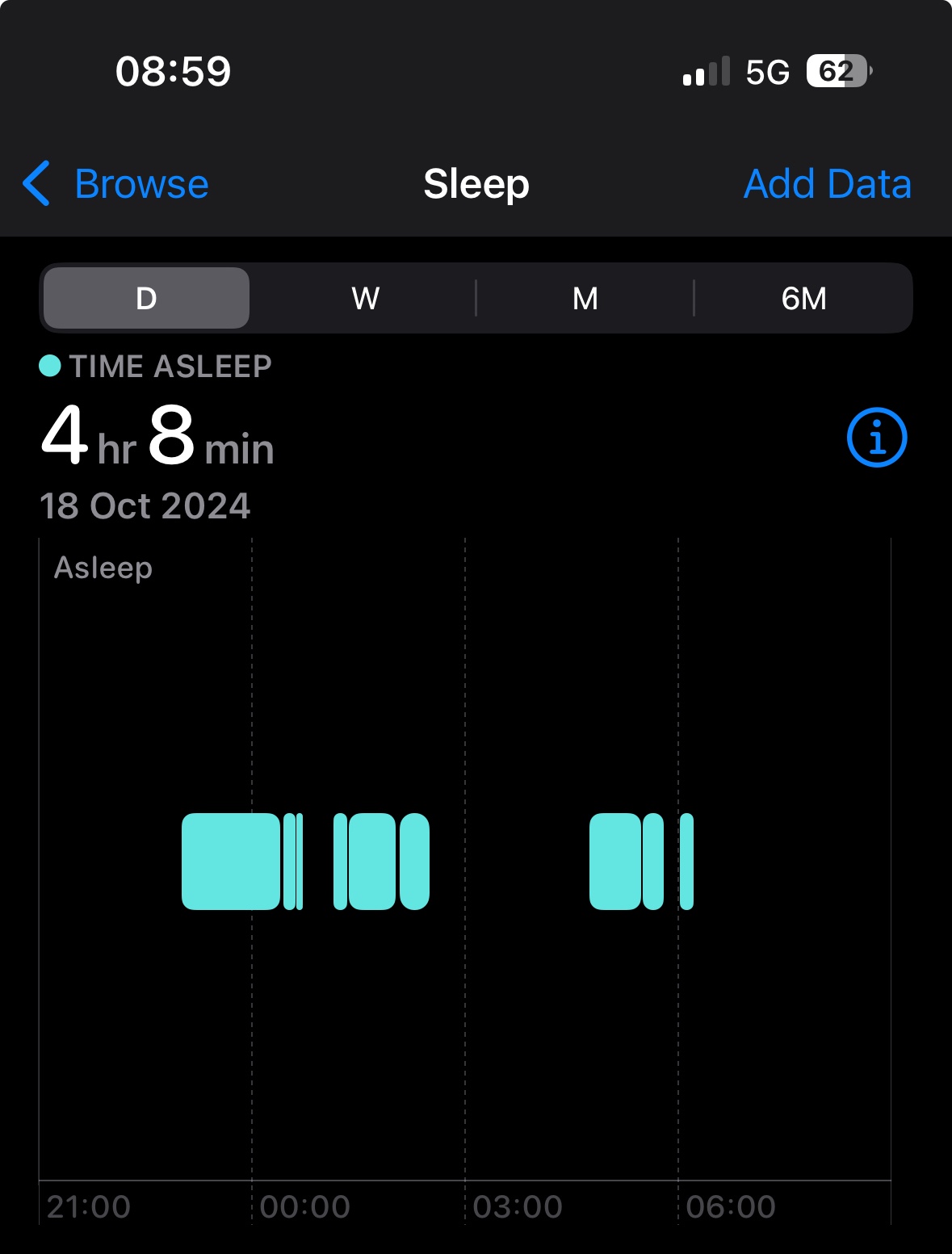
Task: Tap the clock showing 08:59
Action: tap(173, 72)
